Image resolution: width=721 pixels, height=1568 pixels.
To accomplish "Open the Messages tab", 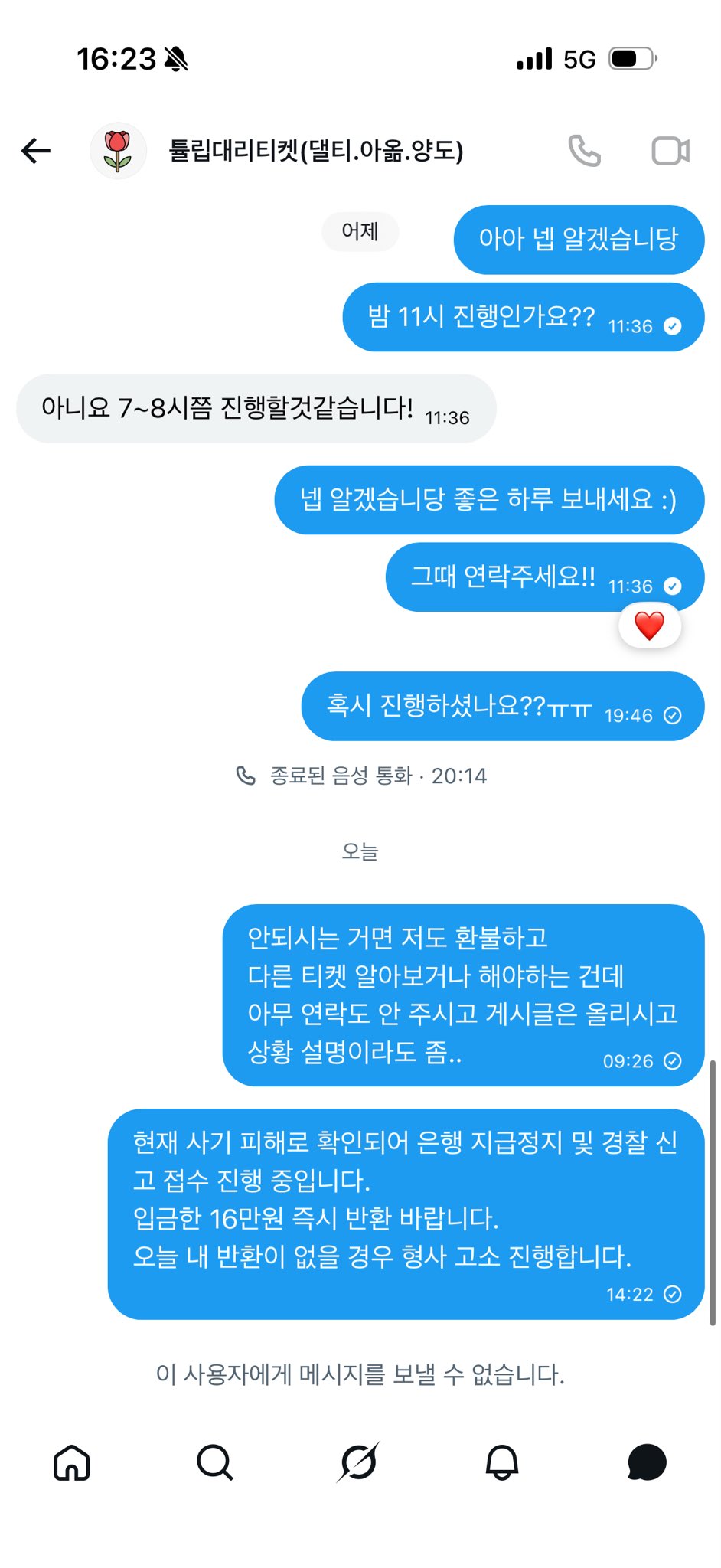I will coord(646,1463).
